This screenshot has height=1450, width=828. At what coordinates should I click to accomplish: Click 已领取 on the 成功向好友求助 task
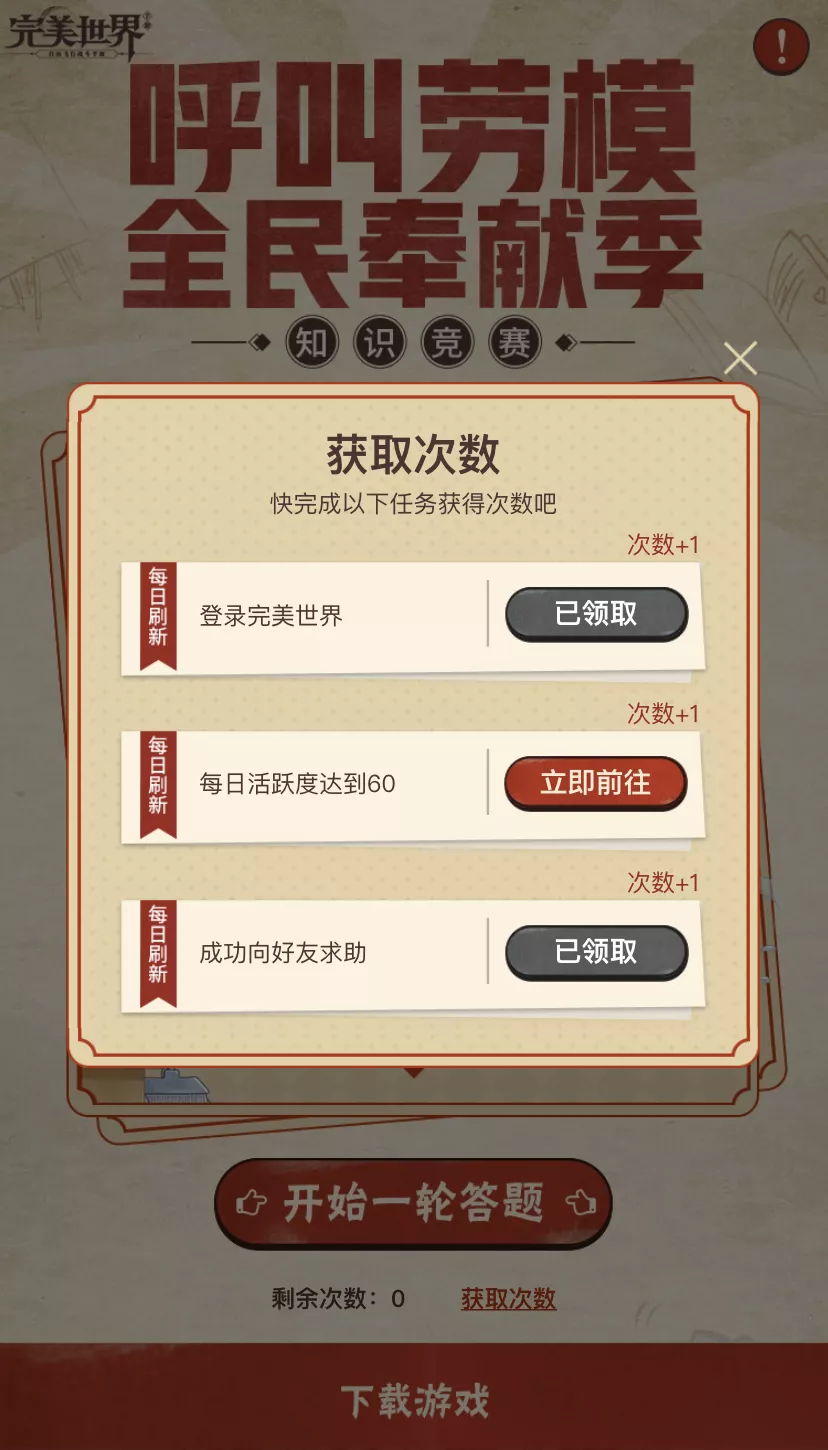596,953
